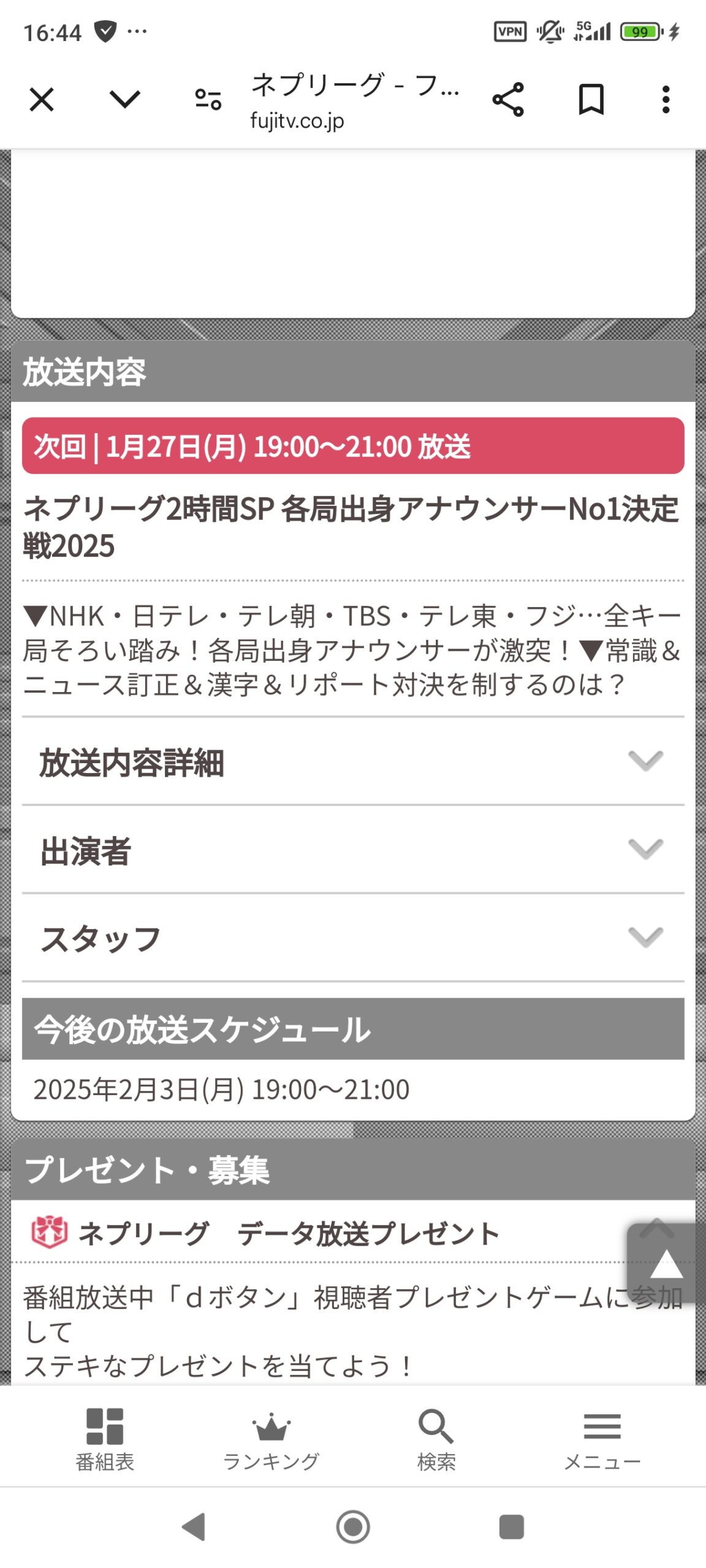Open the 番組表 tab
Image resolution: width=706 pixels, height=1568 pixels.
(x=105, y=1437)
